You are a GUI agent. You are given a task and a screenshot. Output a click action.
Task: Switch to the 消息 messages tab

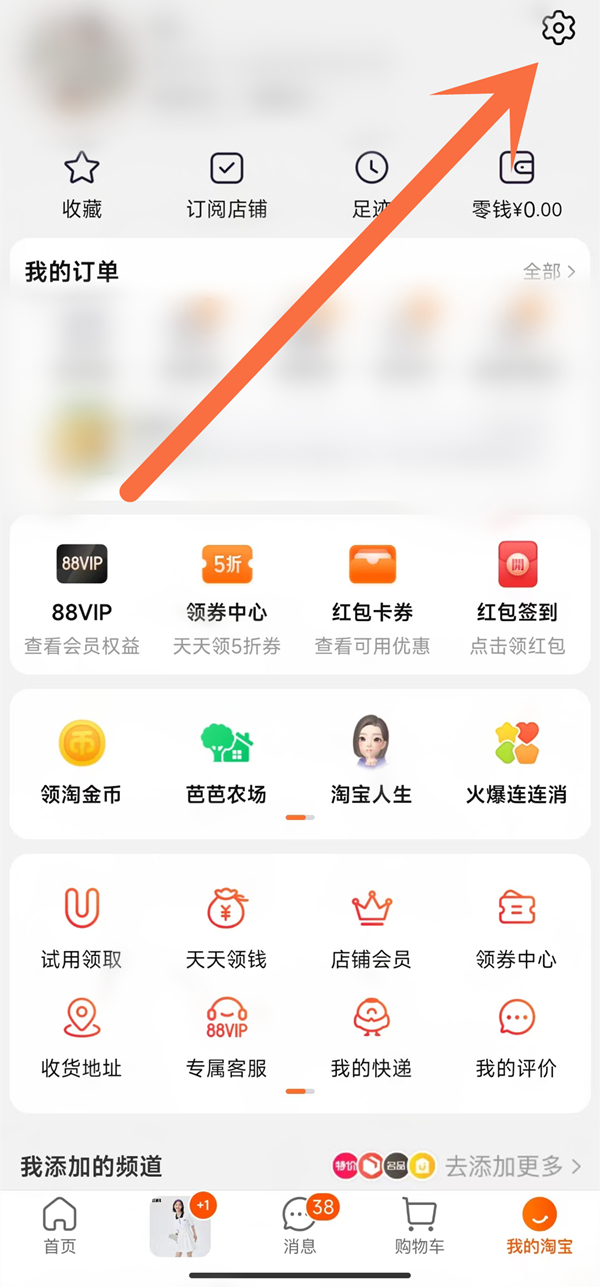(300, 1226)
